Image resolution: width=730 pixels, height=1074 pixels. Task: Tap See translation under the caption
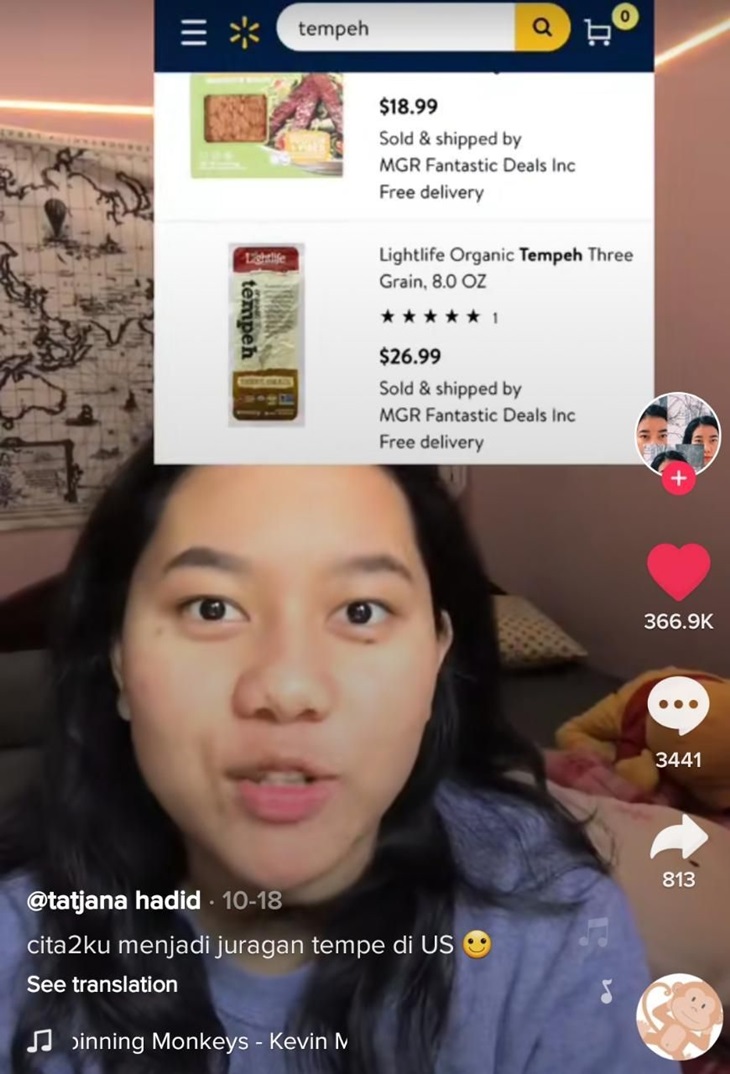point(102,984)
